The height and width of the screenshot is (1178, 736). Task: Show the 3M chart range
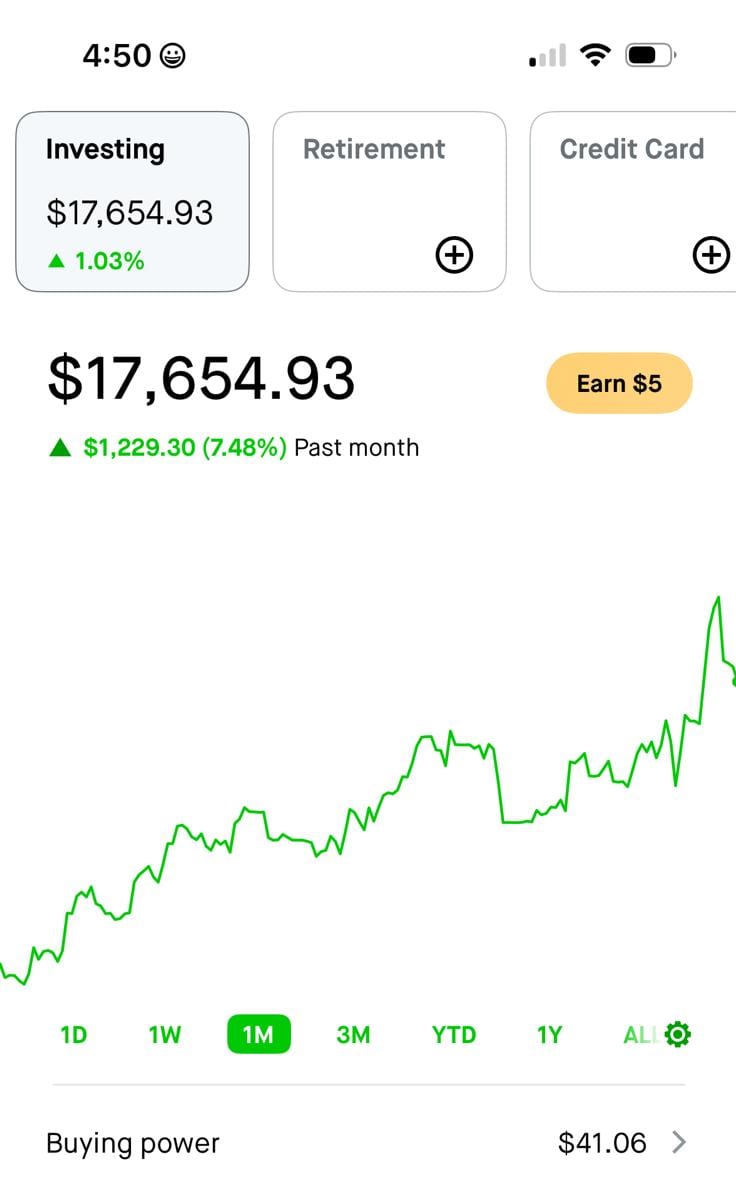click(x=353, y=1034)
